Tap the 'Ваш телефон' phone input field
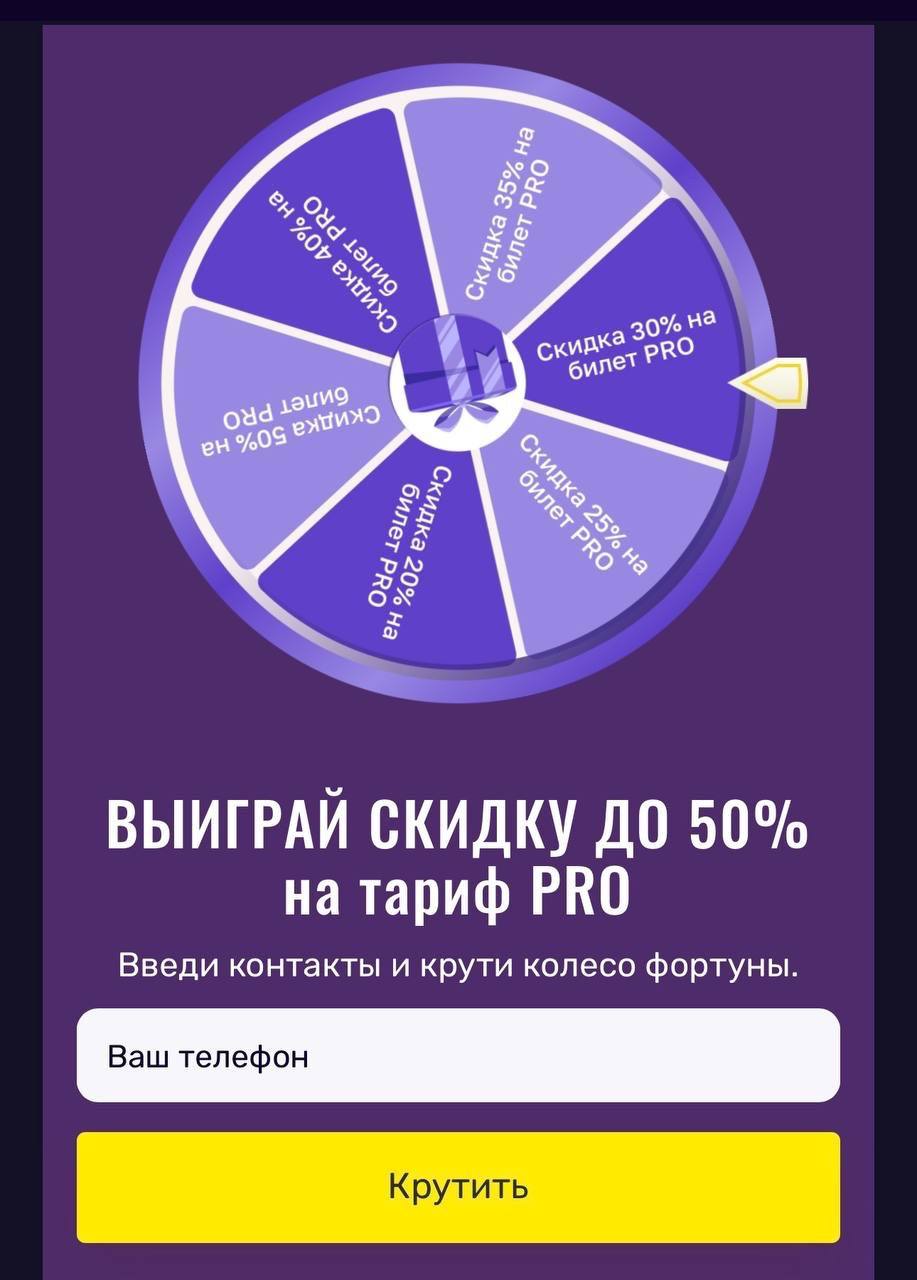Screen dimensions: 917x1280 click(458, 1056)
